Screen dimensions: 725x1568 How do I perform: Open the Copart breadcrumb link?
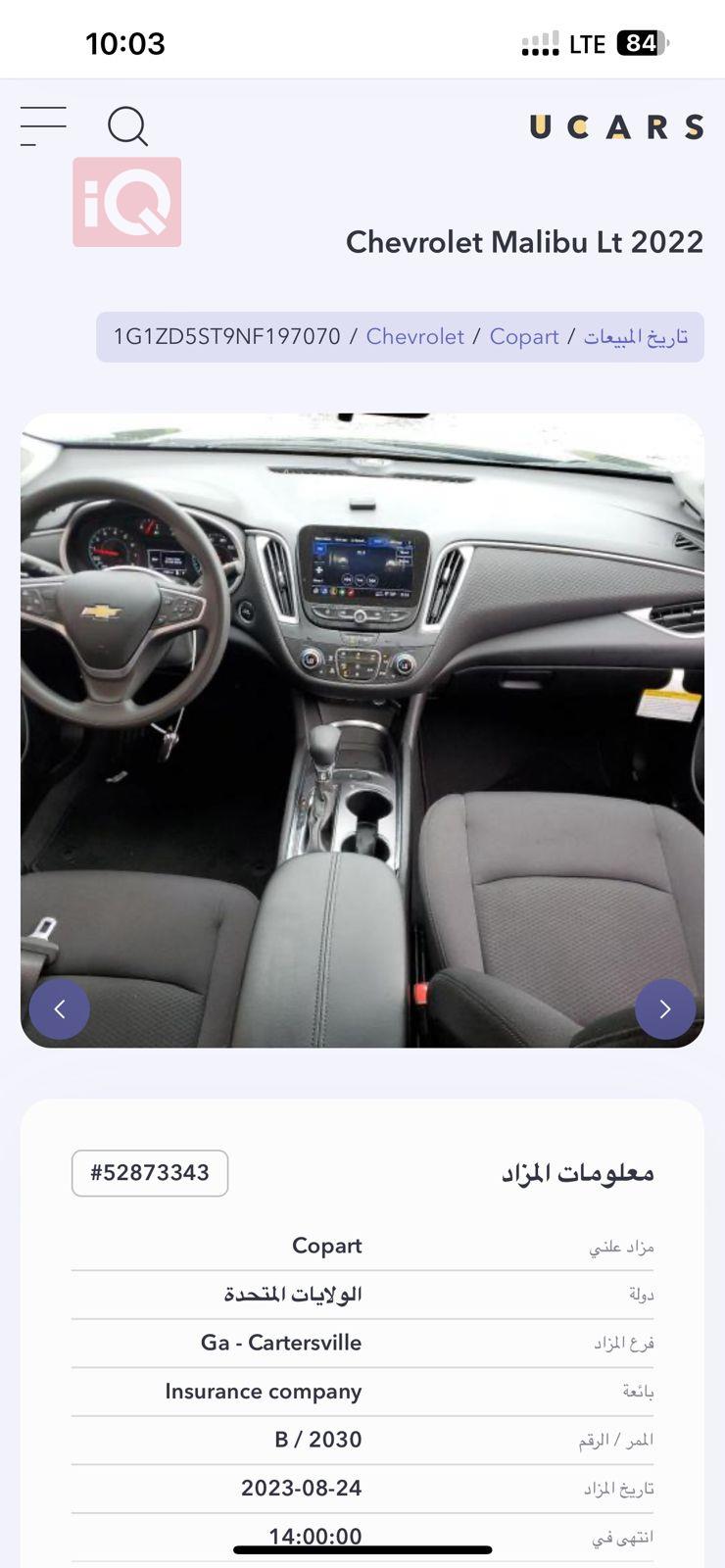point(524,337)
